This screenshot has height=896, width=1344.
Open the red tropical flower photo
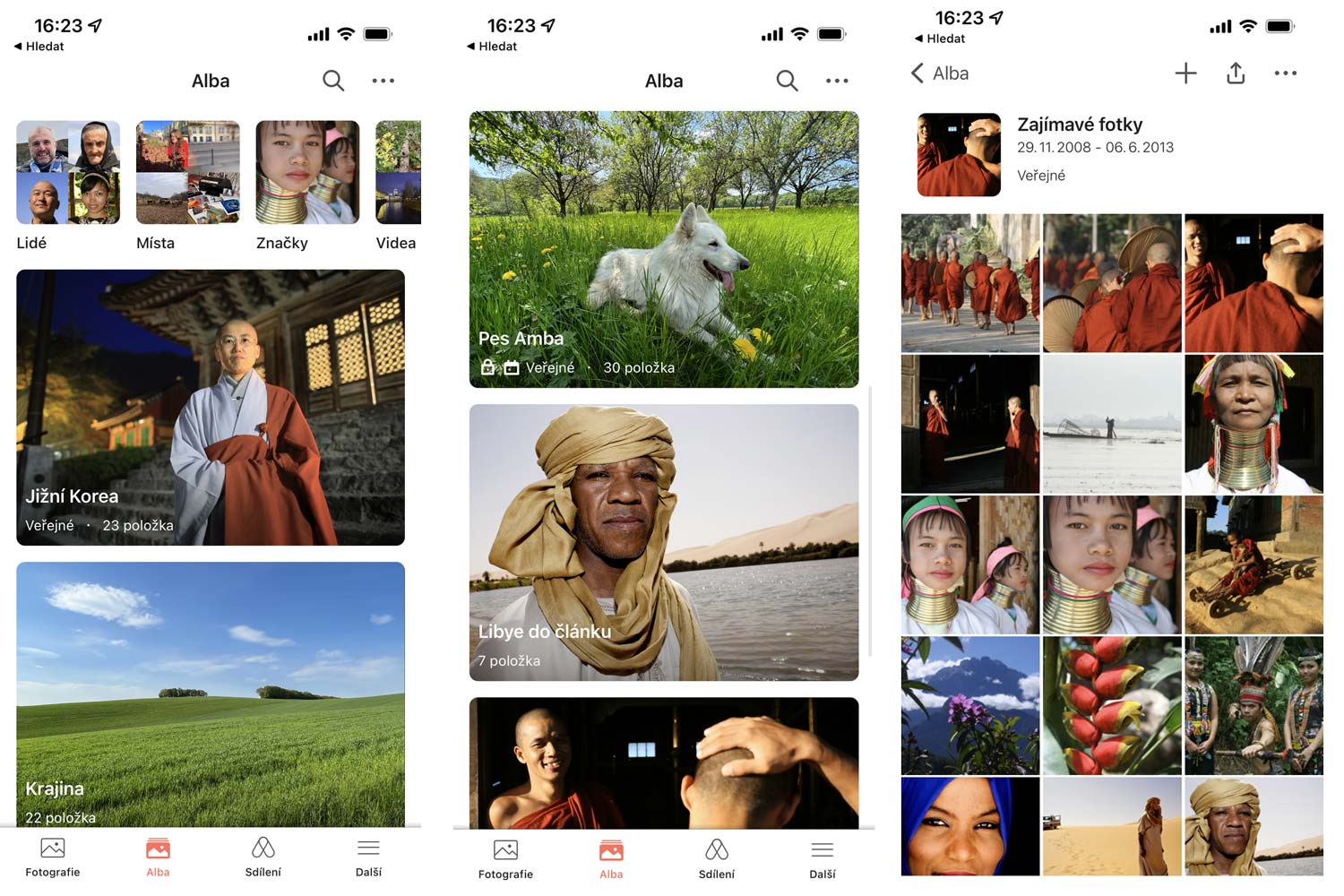pyautogui.click(x=1112, y=706)
